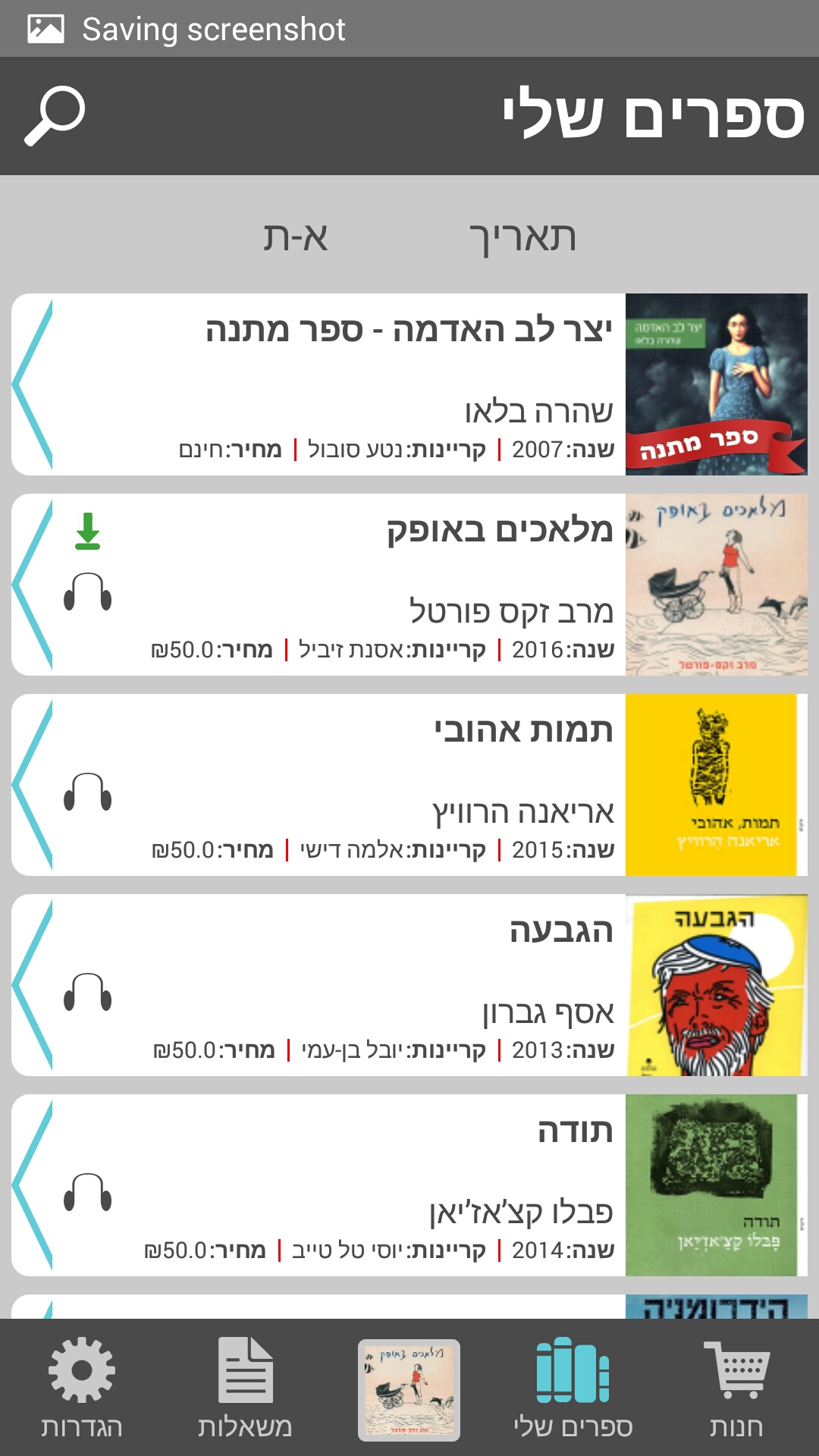Open the book מלאכים באופק
Image resolution: width=819 pixels, height=1456 pixels.
click(409, 585)
